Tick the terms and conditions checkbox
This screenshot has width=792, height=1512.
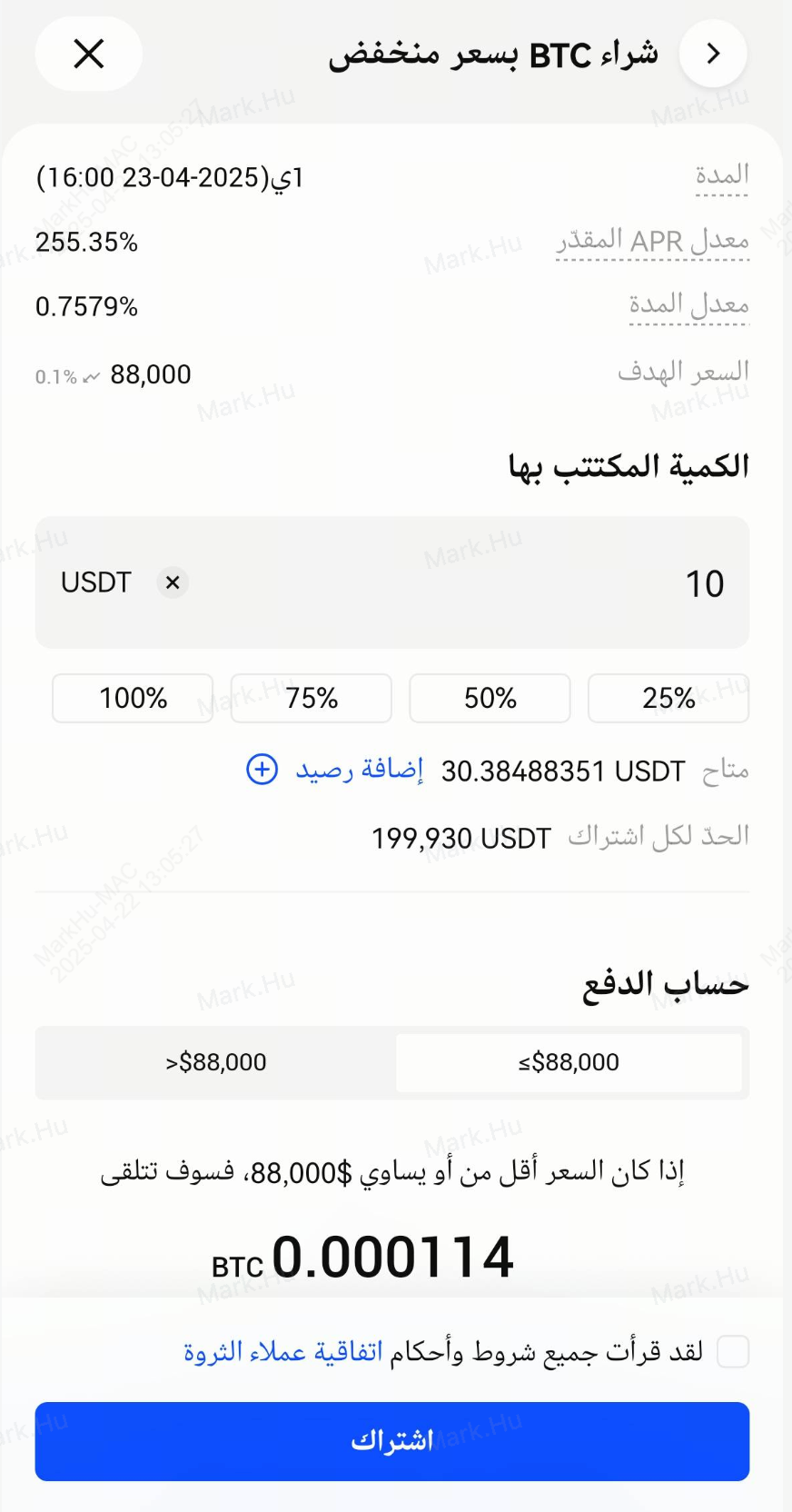click(733, 1351)
